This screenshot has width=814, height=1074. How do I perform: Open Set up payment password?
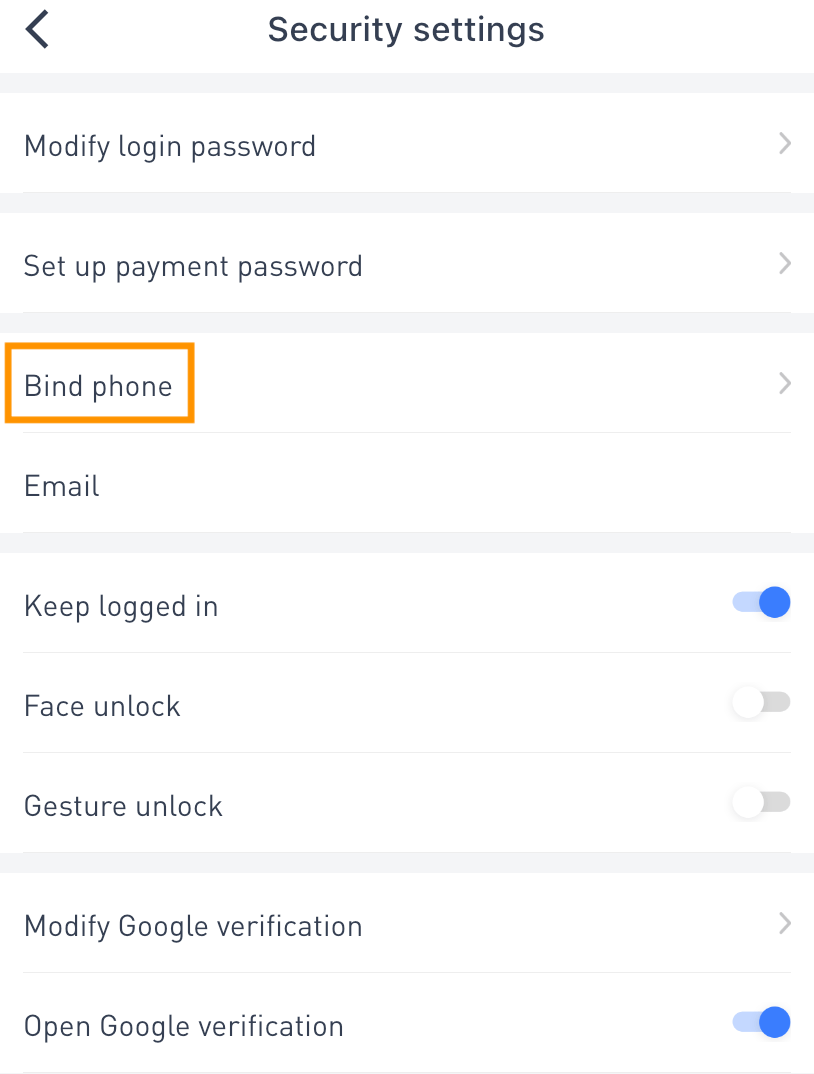tap(406, 266)
